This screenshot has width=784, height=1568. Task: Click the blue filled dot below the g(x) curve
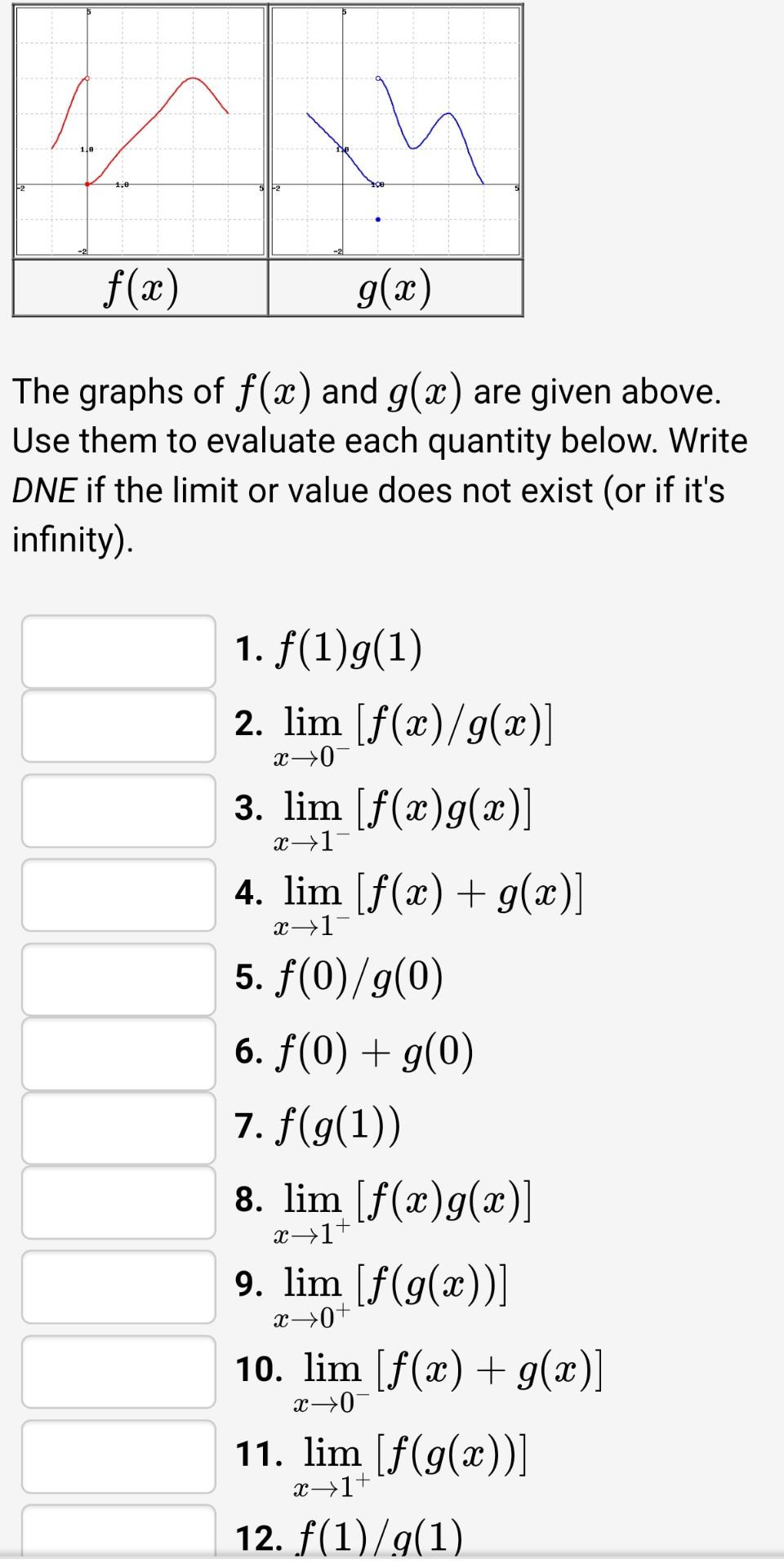point(378,219)
